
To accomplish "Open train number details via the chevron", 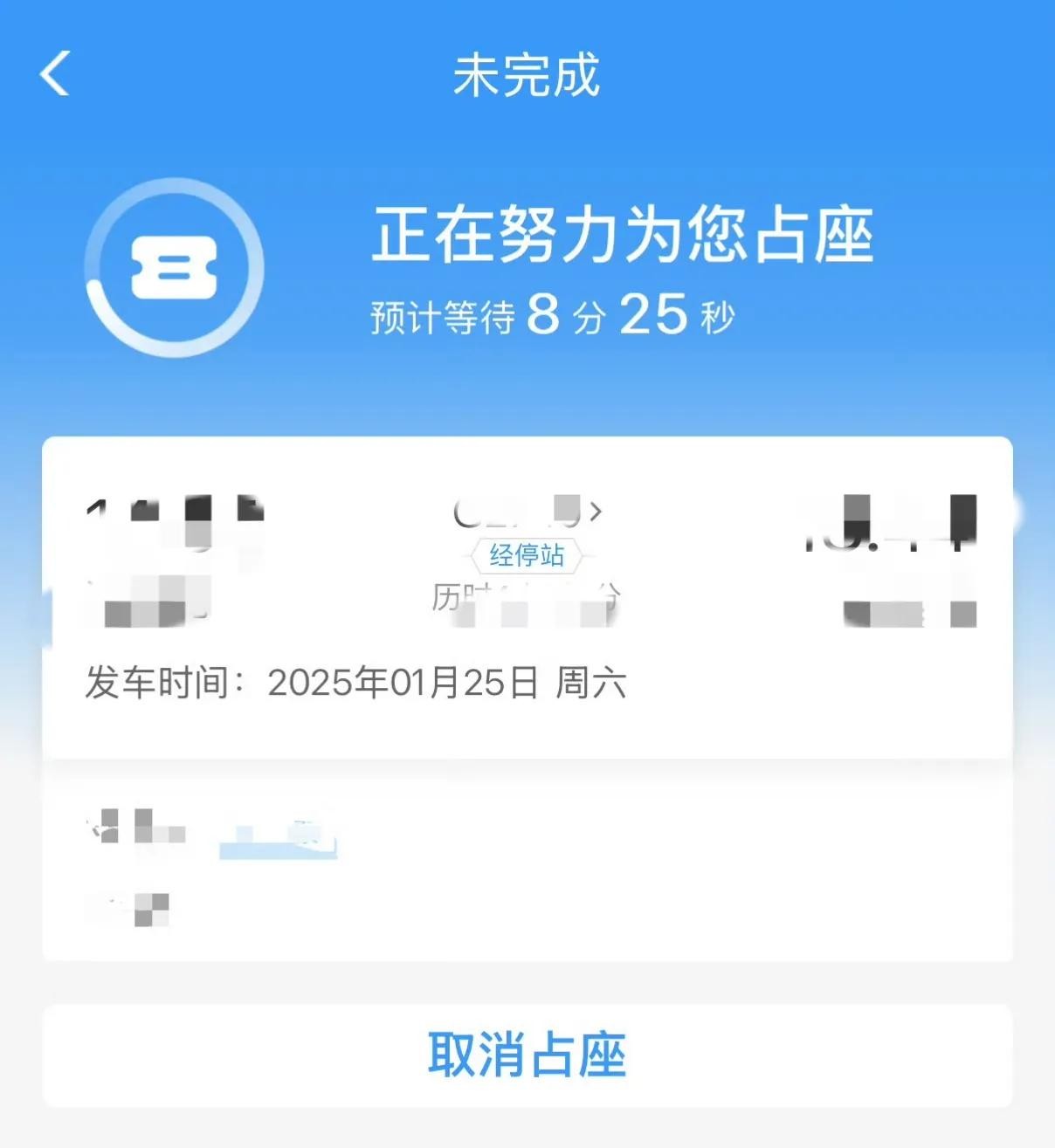I will (595, 512).
